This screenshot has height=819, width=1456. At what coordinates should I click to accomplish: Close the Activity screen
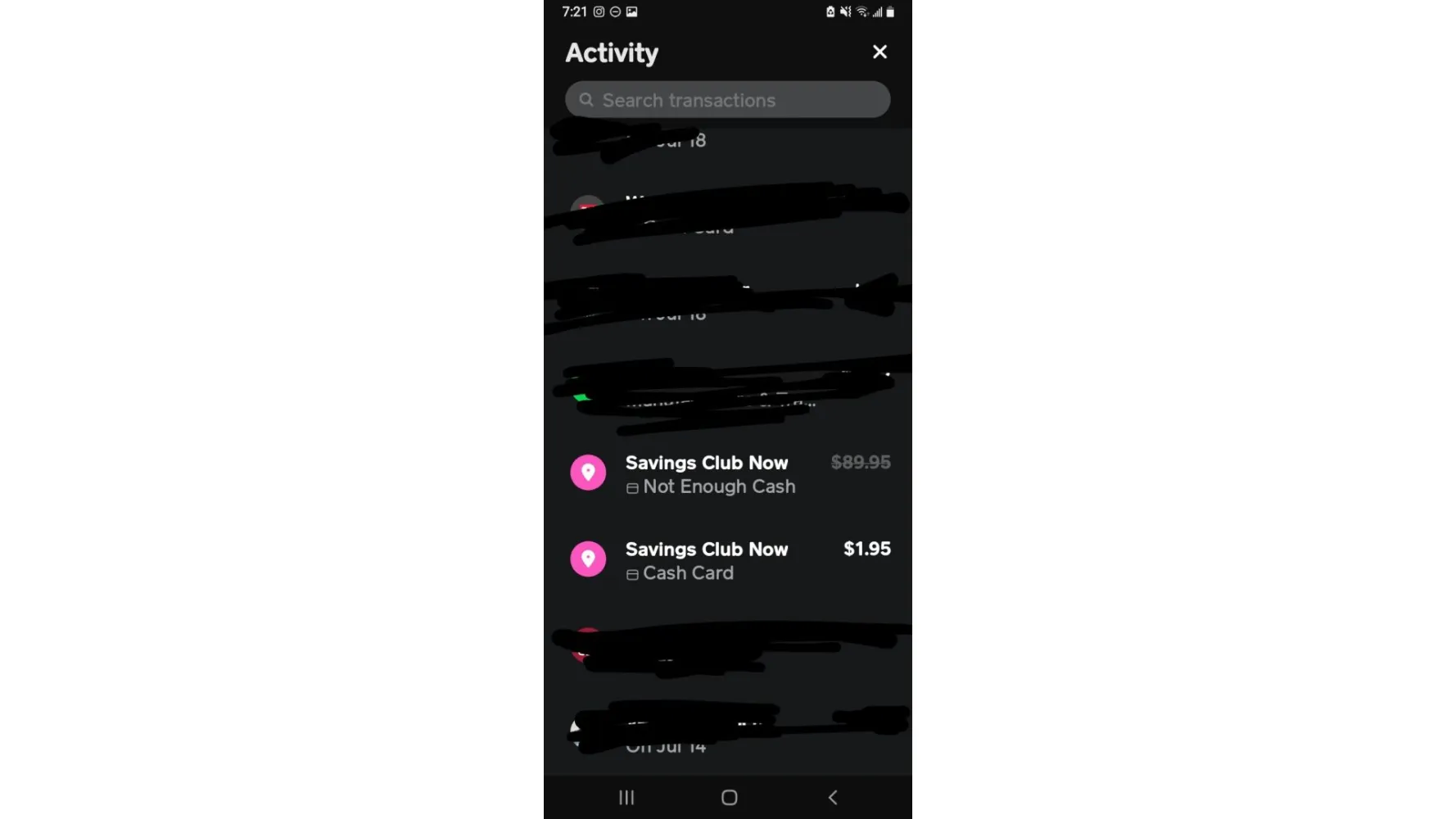[879, 52]
